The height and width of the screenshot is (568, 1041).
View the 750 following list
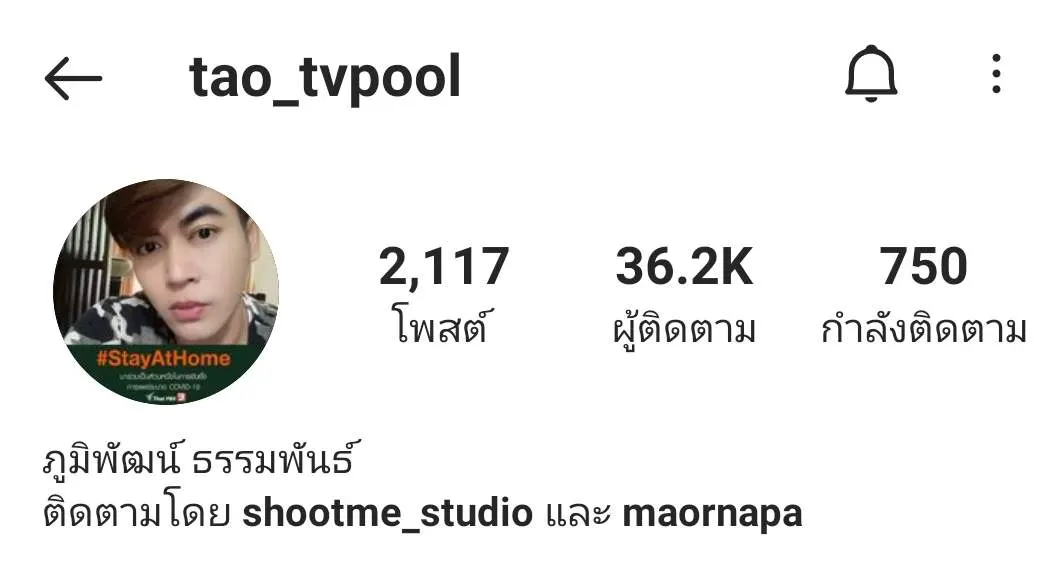coord(923,293)
